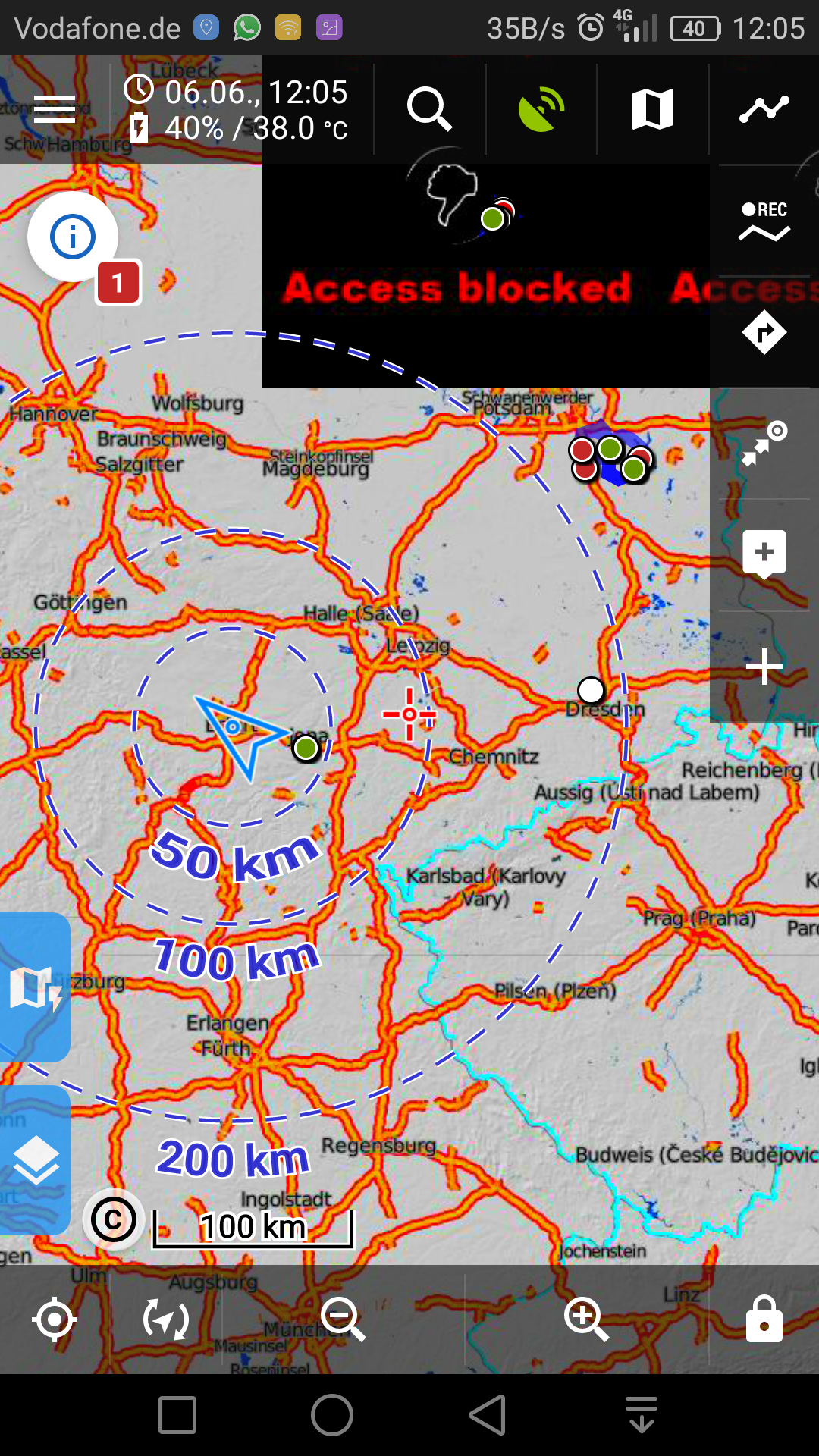819x1456 pixels.
Task: Open the map layers button
Action: [x=35, y=1160]
